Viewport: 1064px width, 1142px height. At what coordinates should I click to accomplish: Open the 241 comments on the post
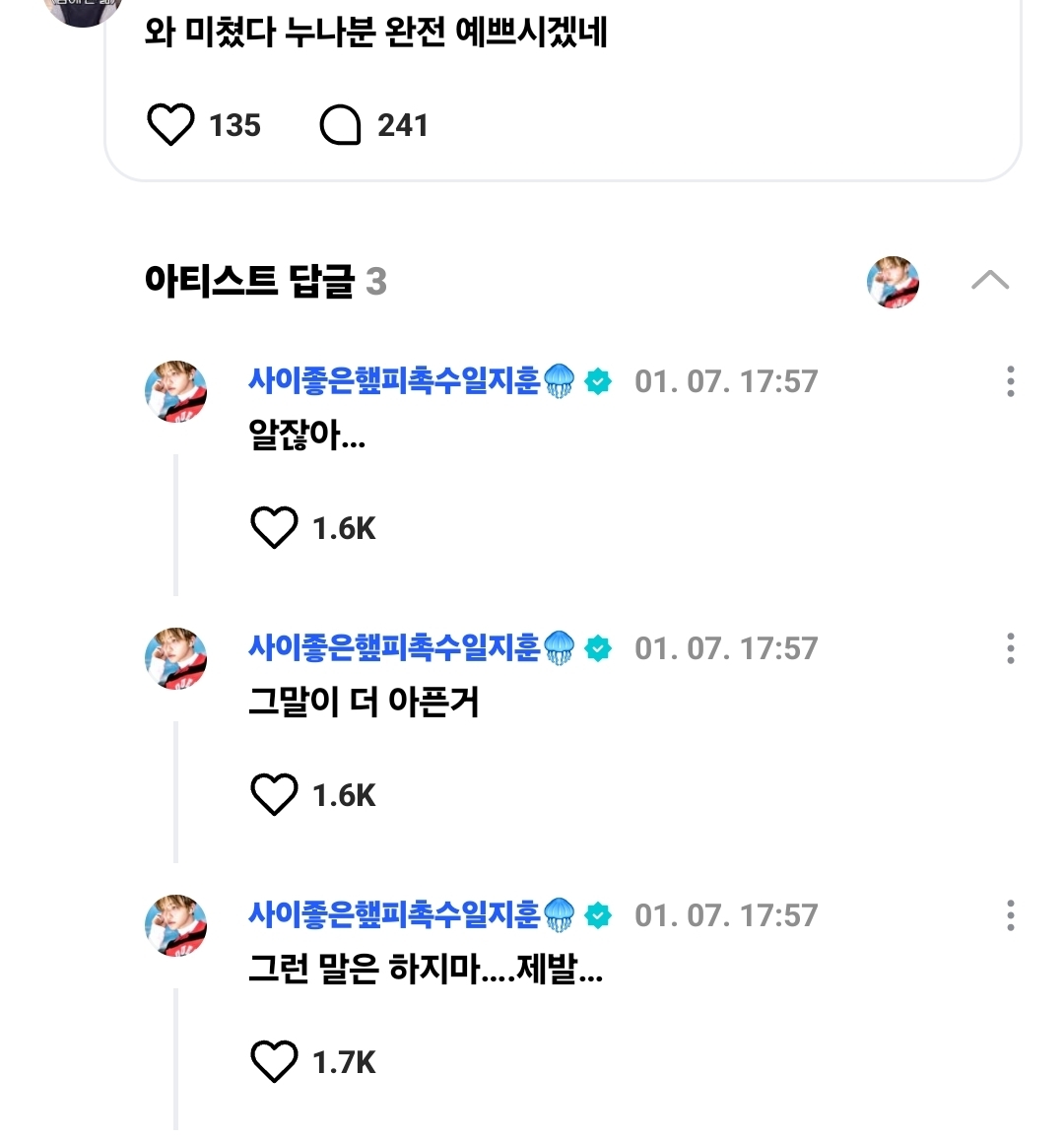pos(341,126)
